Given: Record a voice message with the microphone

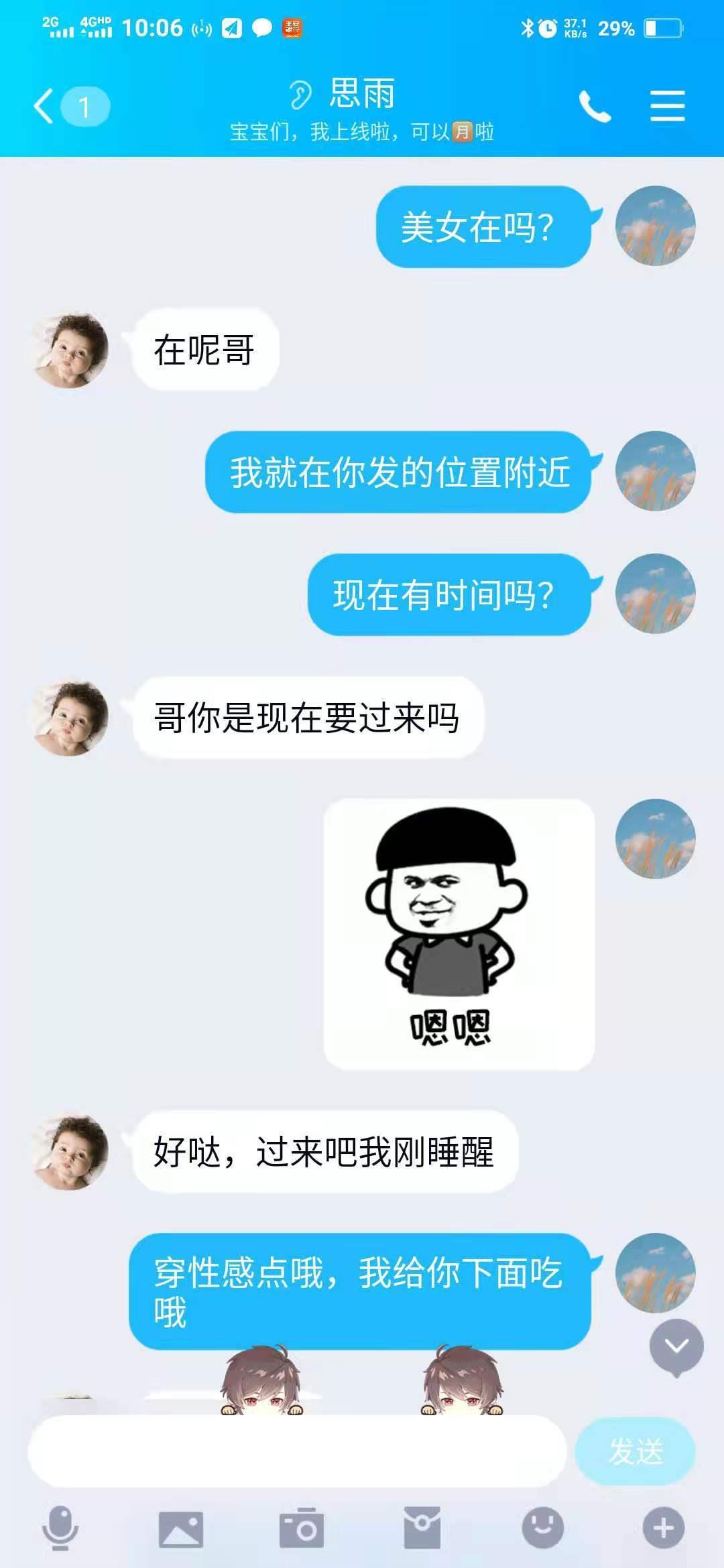Looking at the screenshot, I should [60, 1528].
